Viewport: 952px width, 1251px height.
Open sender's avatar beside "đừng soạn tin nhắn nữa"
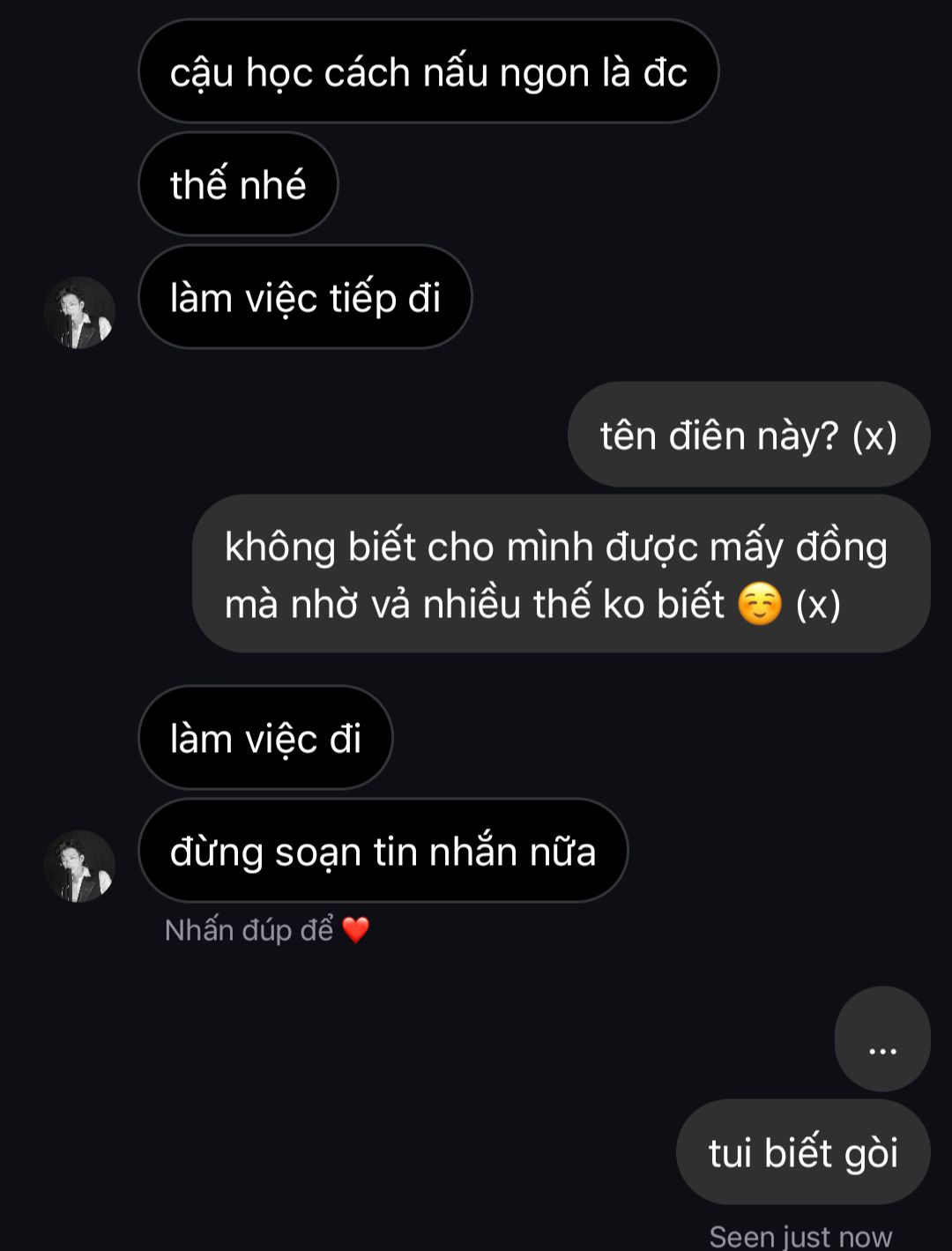(79, 866)
